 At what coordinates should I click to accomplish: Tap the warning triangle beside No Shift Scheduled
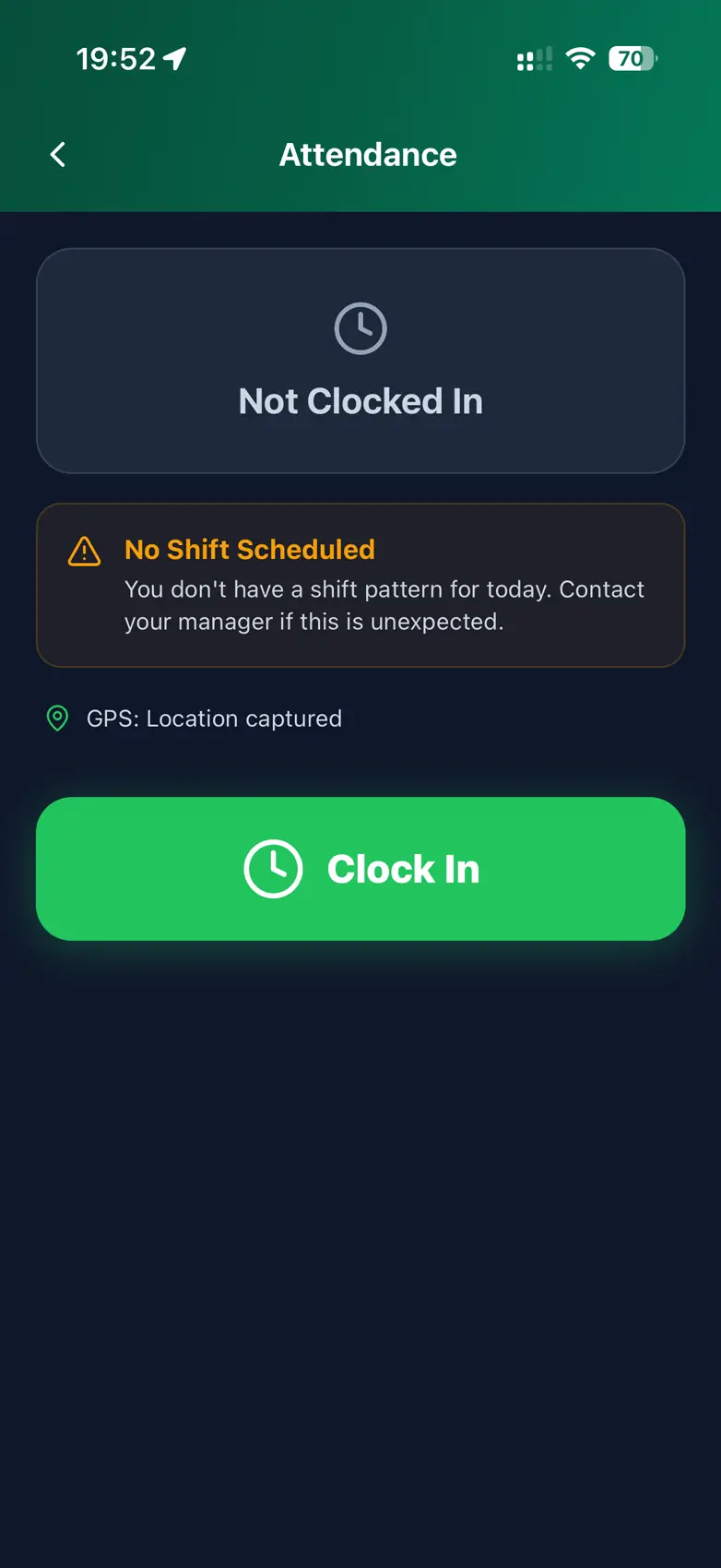point(84,551)
